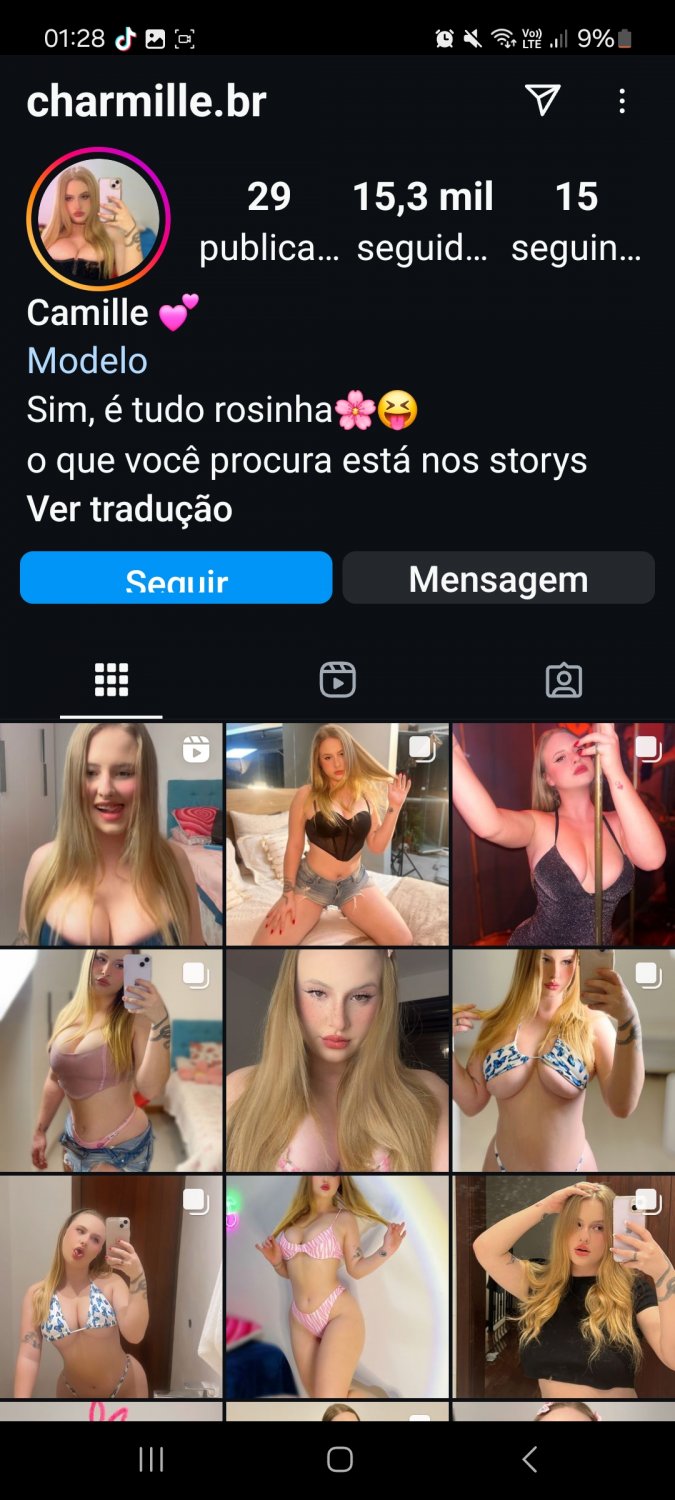Tap Ver tradução to translate bio
The height and width of the screenshot is (1500, 675).
click(129, 509)
